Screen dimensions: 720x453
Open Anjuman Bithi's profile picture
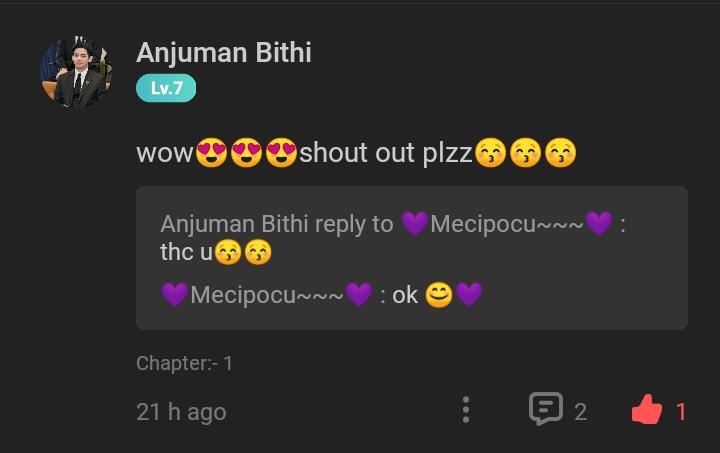[75, 74]
